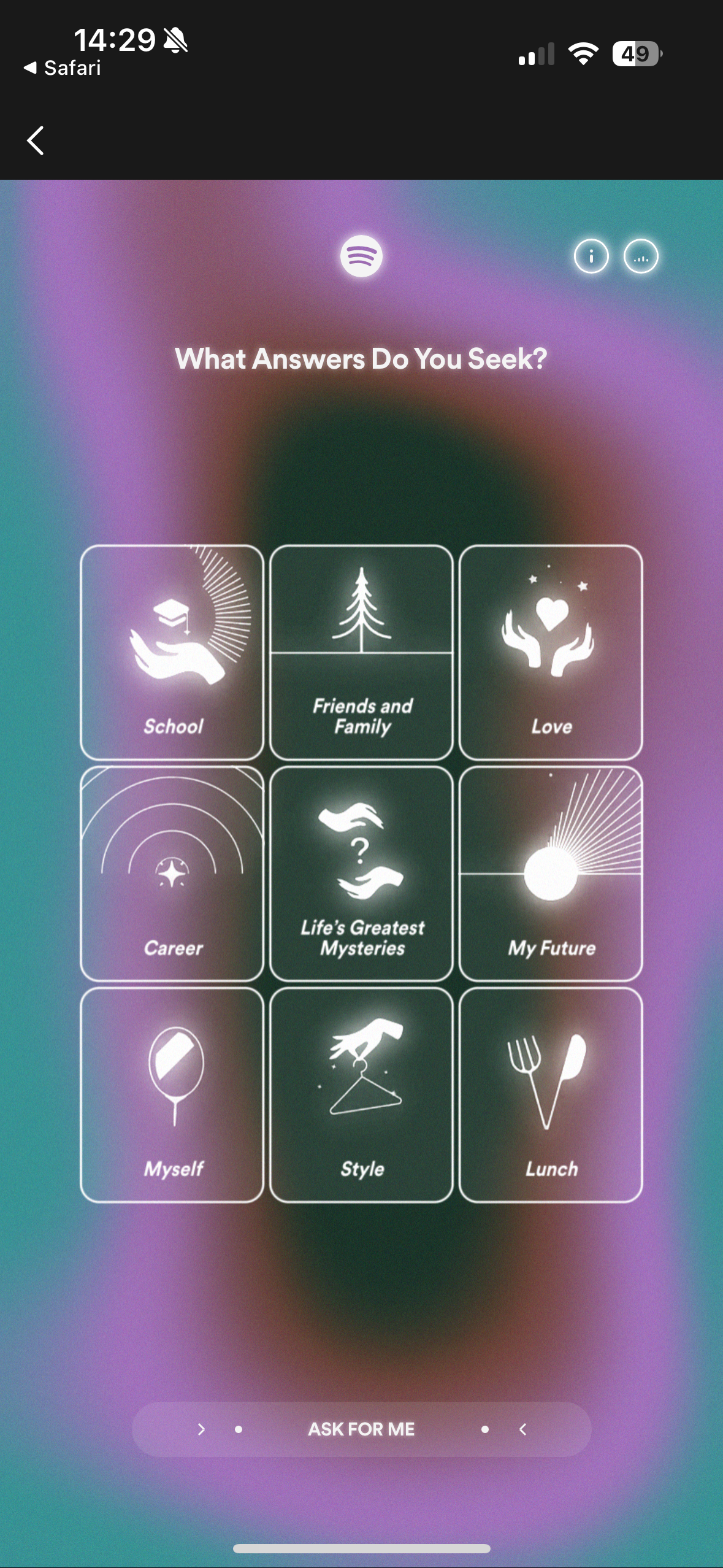Image resolution: width=723 pixels, height=1568 pixels.
Task: Select the School card
Action: point(172,652)
